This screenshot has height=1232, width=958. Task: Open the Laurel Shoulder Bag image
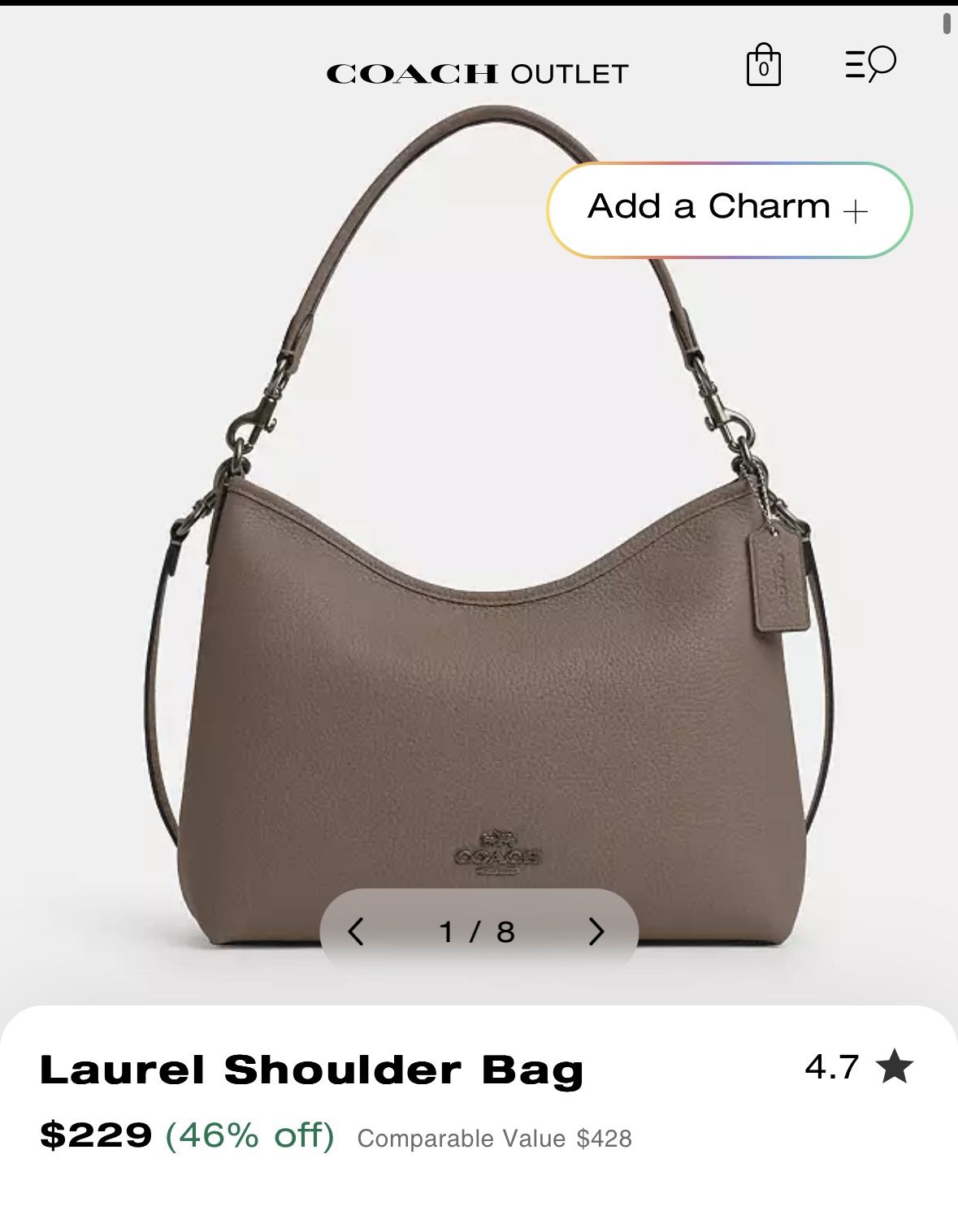479,528
